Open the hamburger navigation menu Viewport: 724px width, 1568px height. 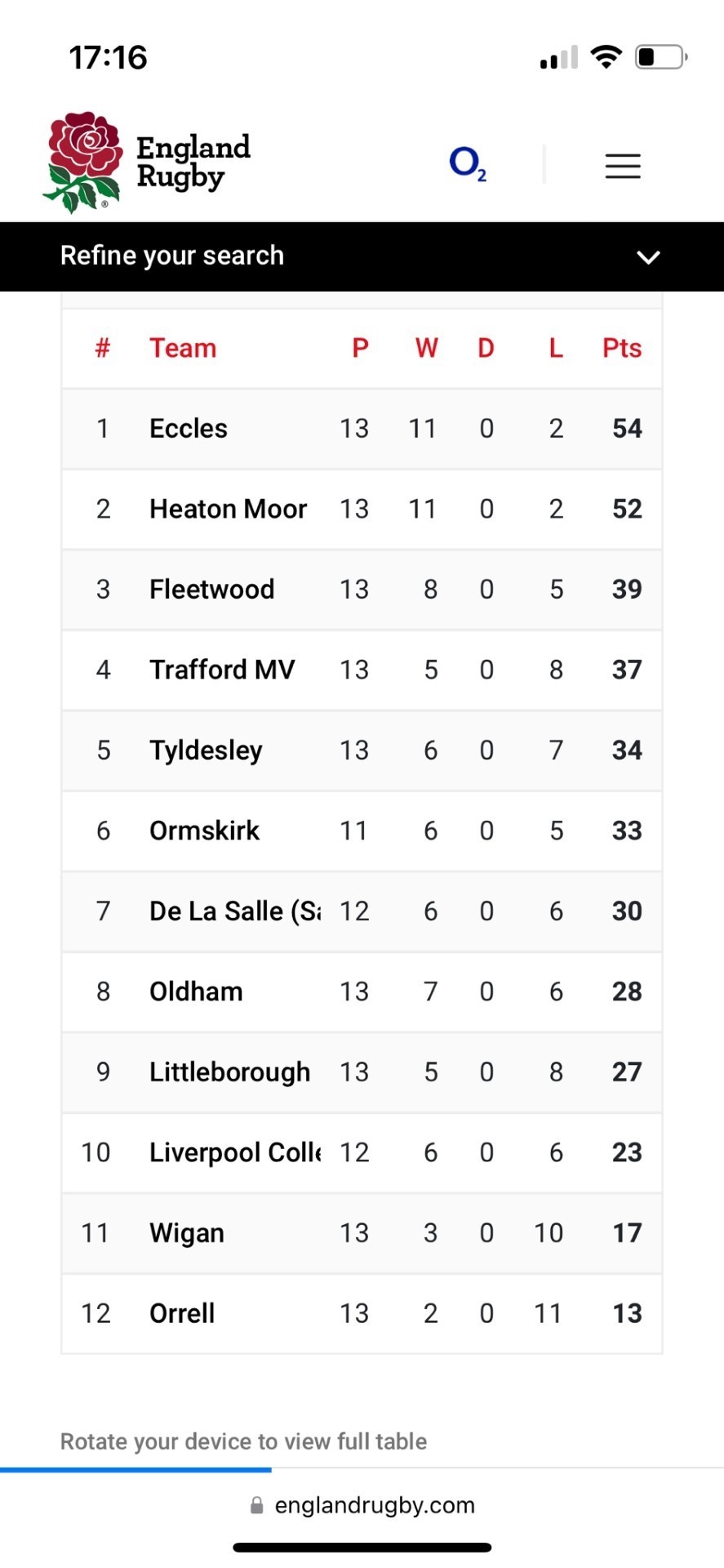622,166
